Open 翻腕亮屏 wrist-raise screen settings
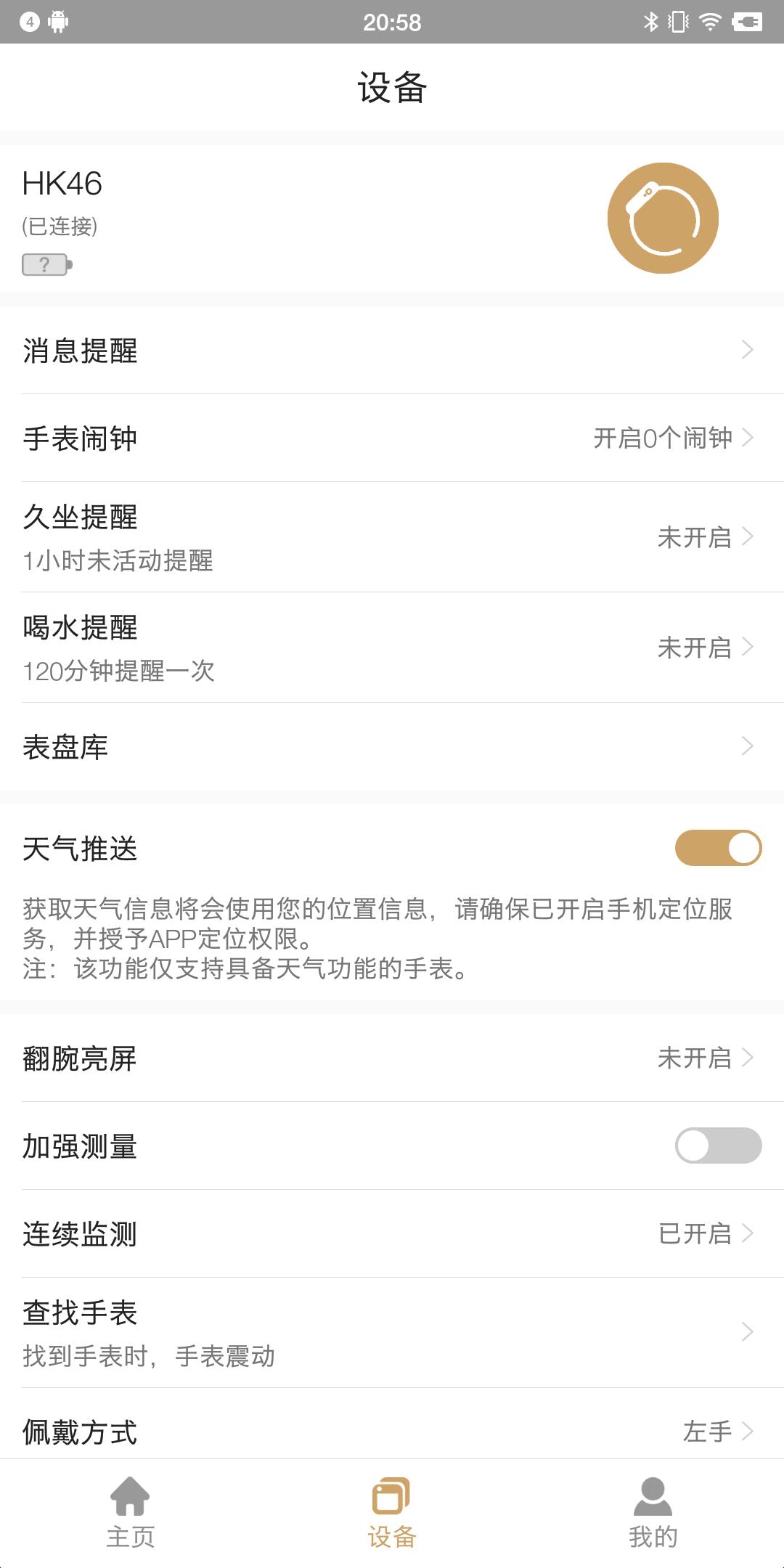Image resolution: width=784 pixels, height=1568 pixels. point(392,1058)
